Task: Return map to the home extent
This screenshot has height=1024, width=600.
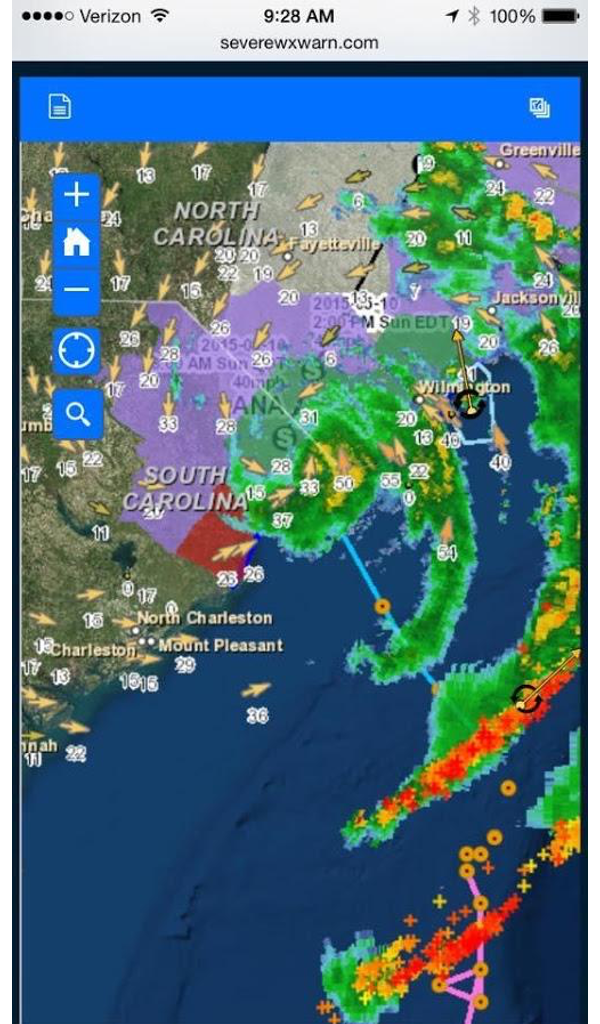Action: (x=76, y=242)
